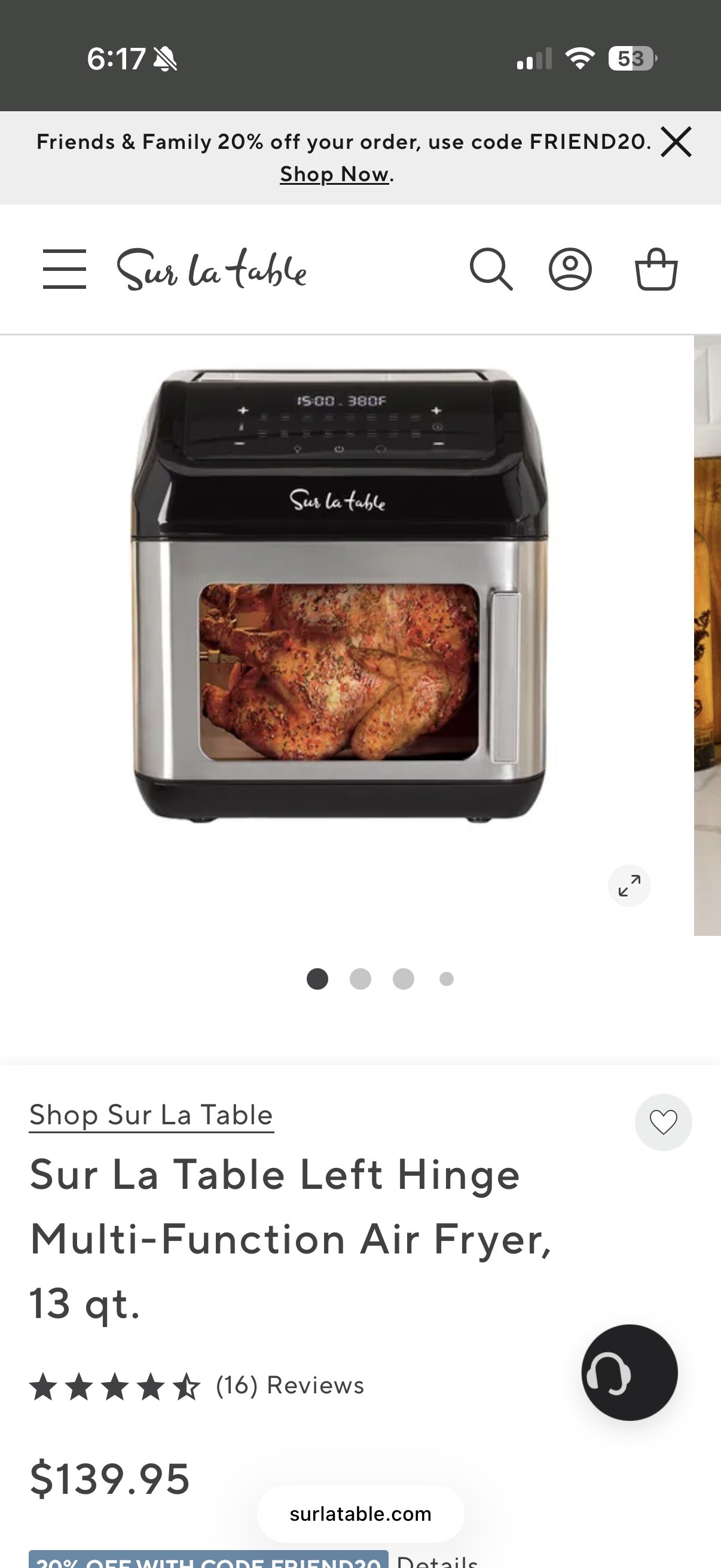
Task: Visit the Shop Sur La Table brand link
Action: pos(151,1115)
